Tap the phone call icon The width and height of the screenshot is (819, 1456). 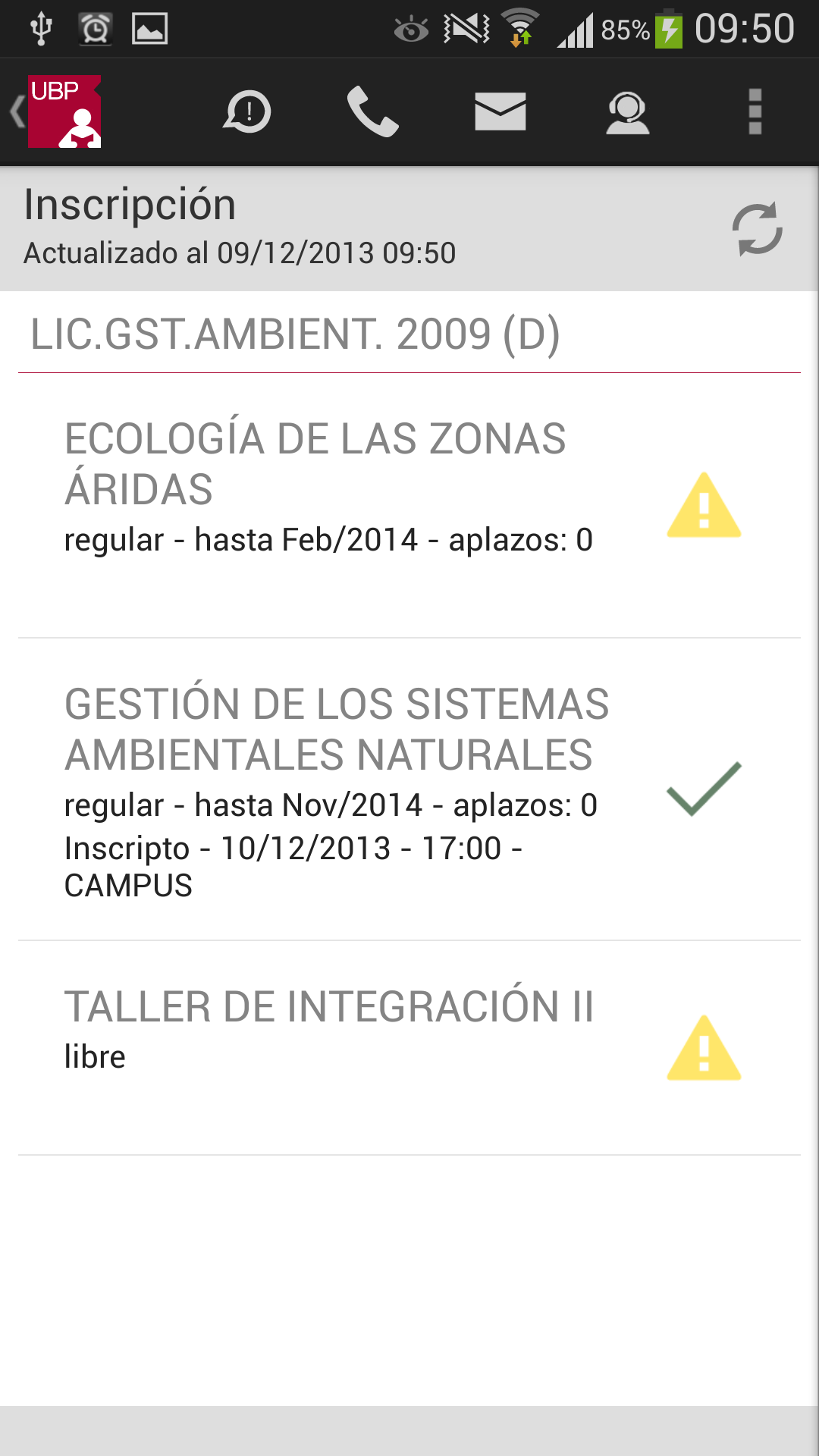tap(372, 112)
